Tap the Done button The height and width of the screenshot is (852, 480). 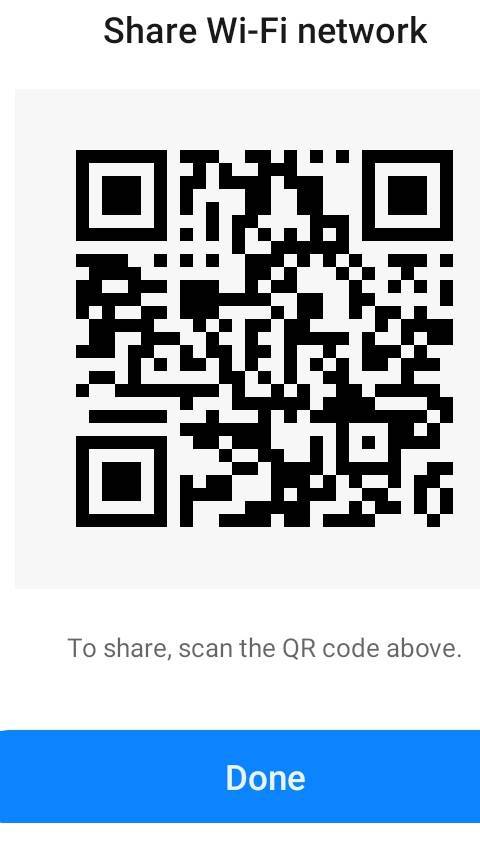tap(240, 776)
